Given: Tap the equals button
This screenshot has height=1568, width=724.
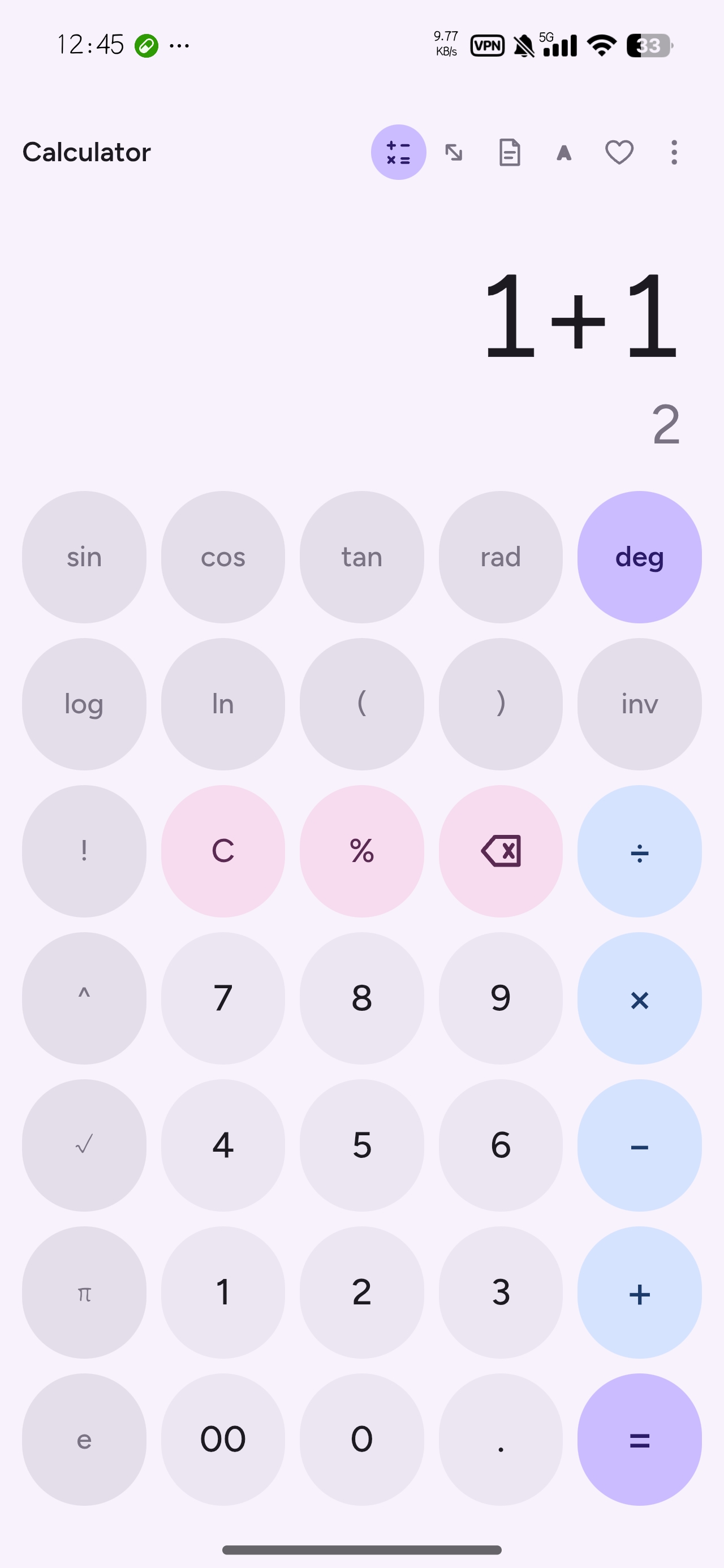Looking at the screenshot, I should pos(639,1440).
